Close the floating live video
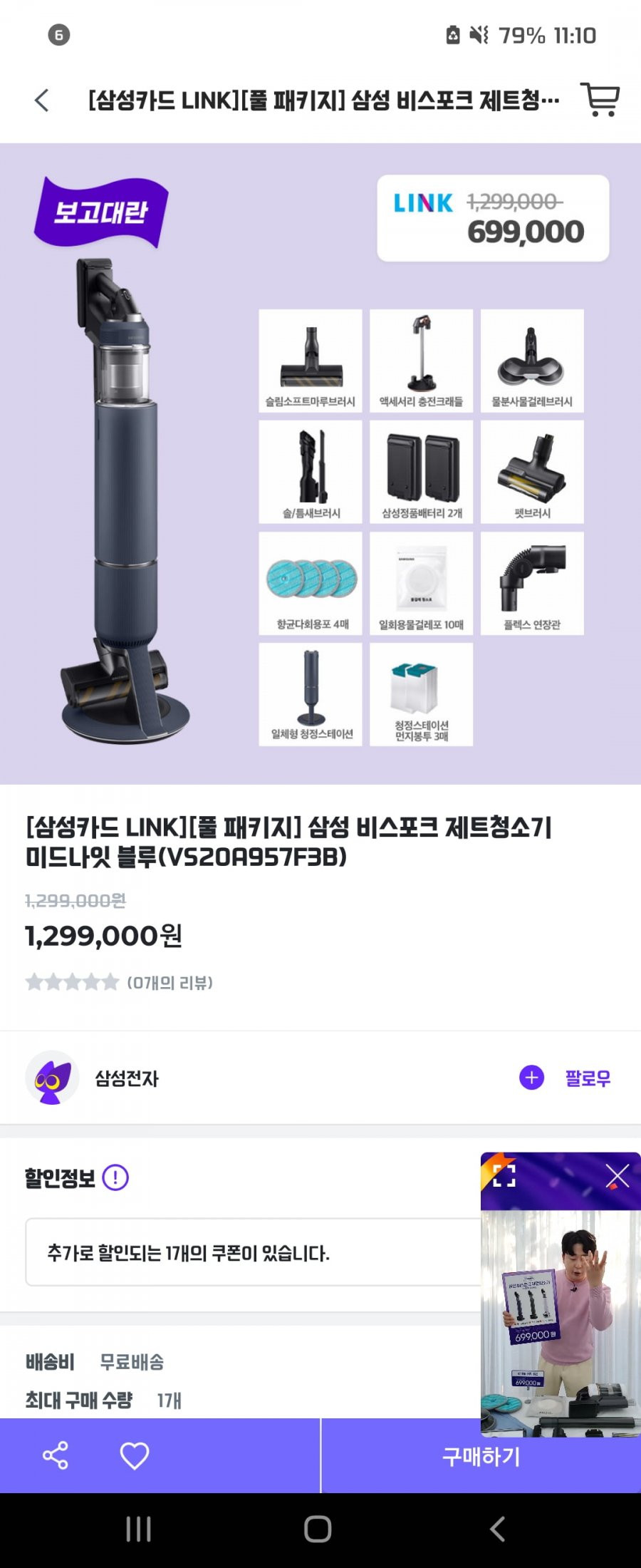Image resolution: width=641 pixels, height=1568 pixels. click(617, 1176)
